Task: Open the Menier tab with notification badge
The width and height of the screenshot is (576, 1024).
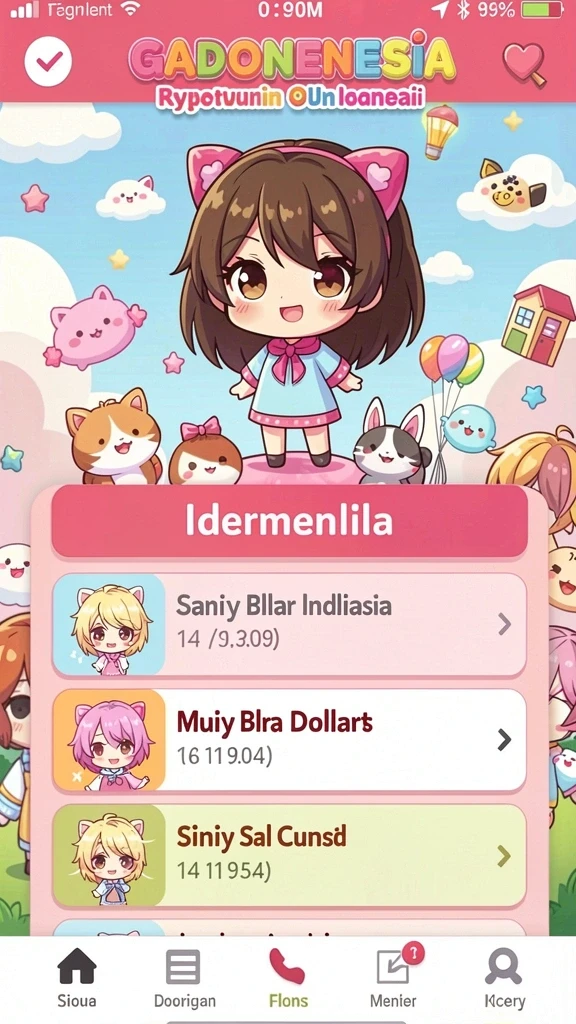Action: (x=393, y=978)
